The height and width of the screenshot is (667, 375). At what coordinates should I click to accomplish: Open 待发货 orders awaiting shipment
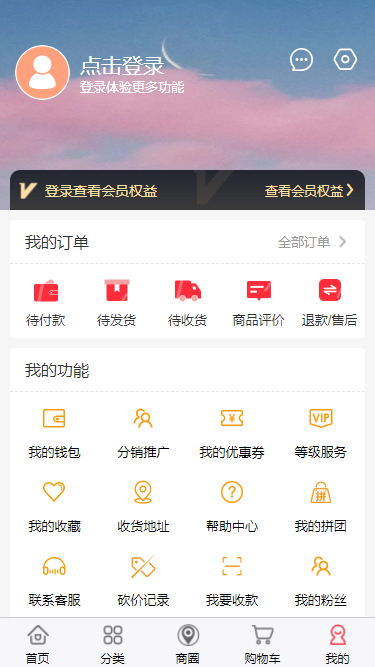(x=116, y=302)
